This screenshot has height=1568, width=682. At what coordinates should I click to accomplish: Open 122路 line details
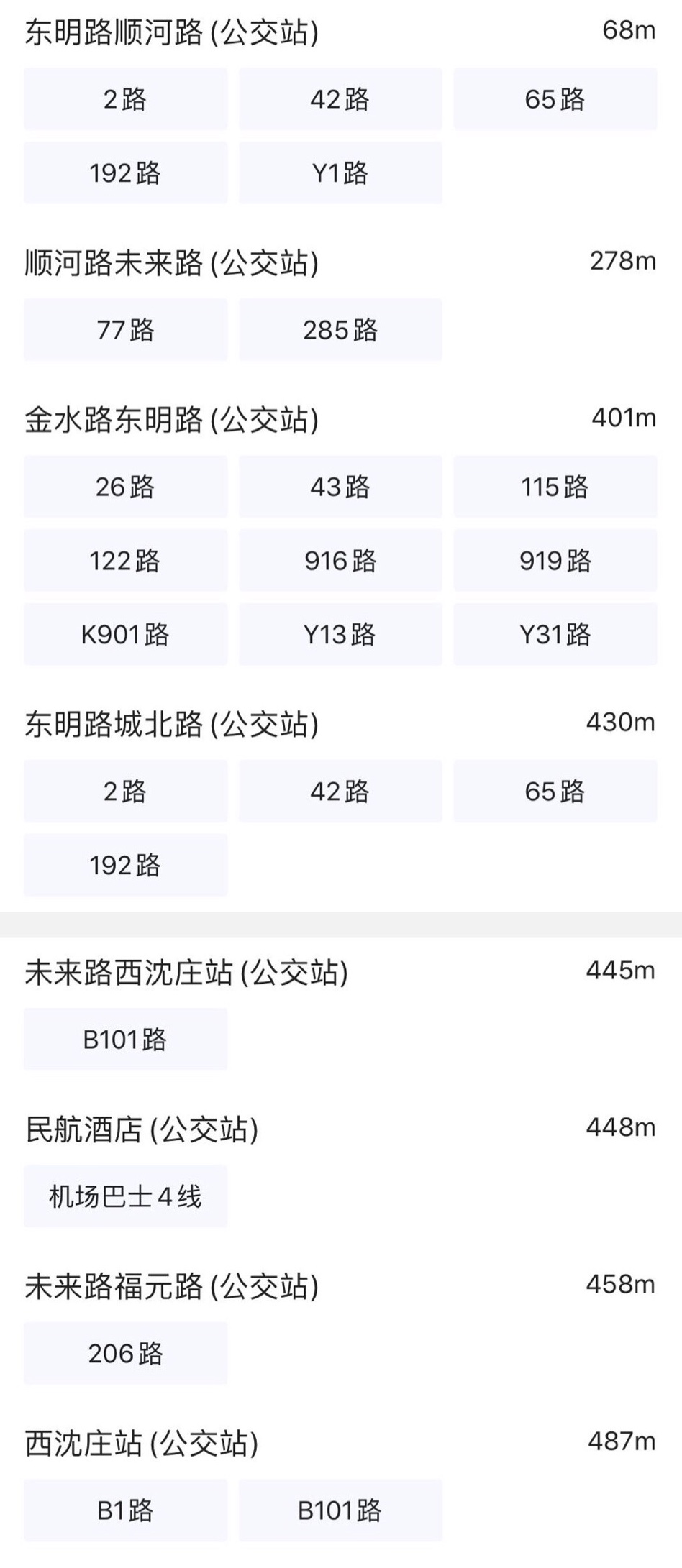point(125,561)
